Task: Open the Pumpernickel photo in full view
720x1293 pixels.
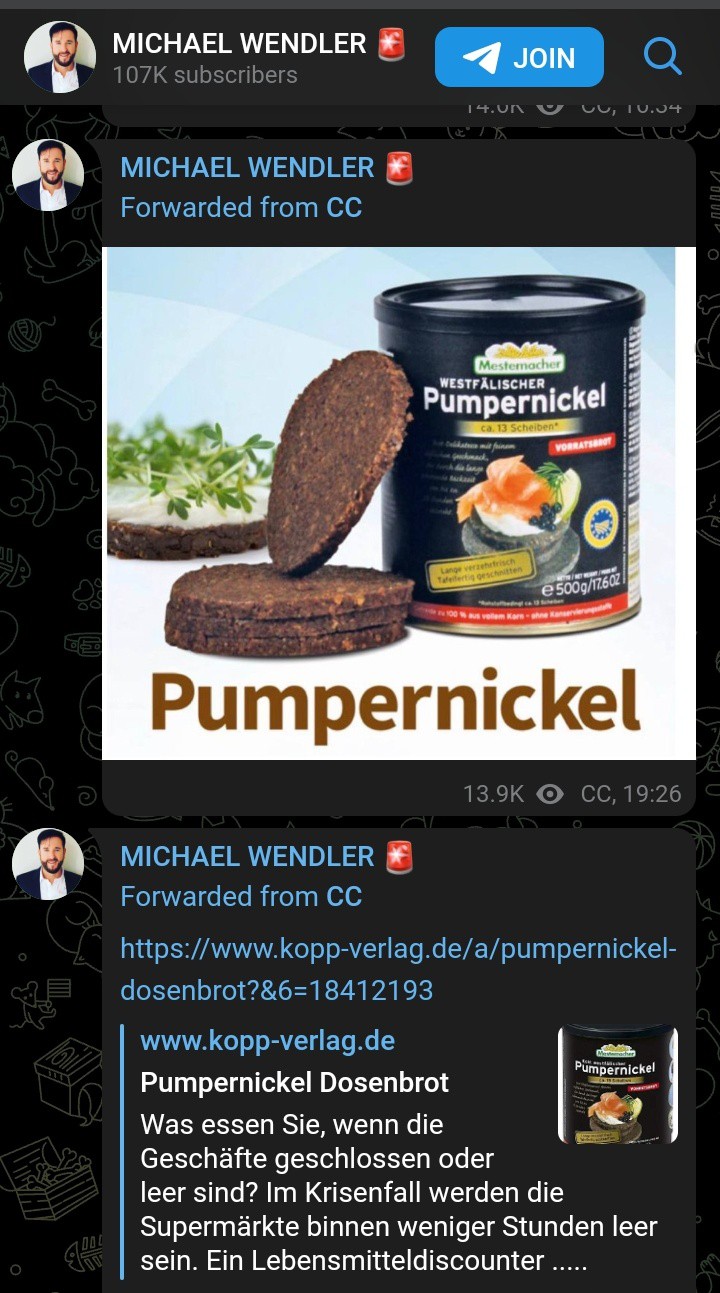Action: point(399,503)
